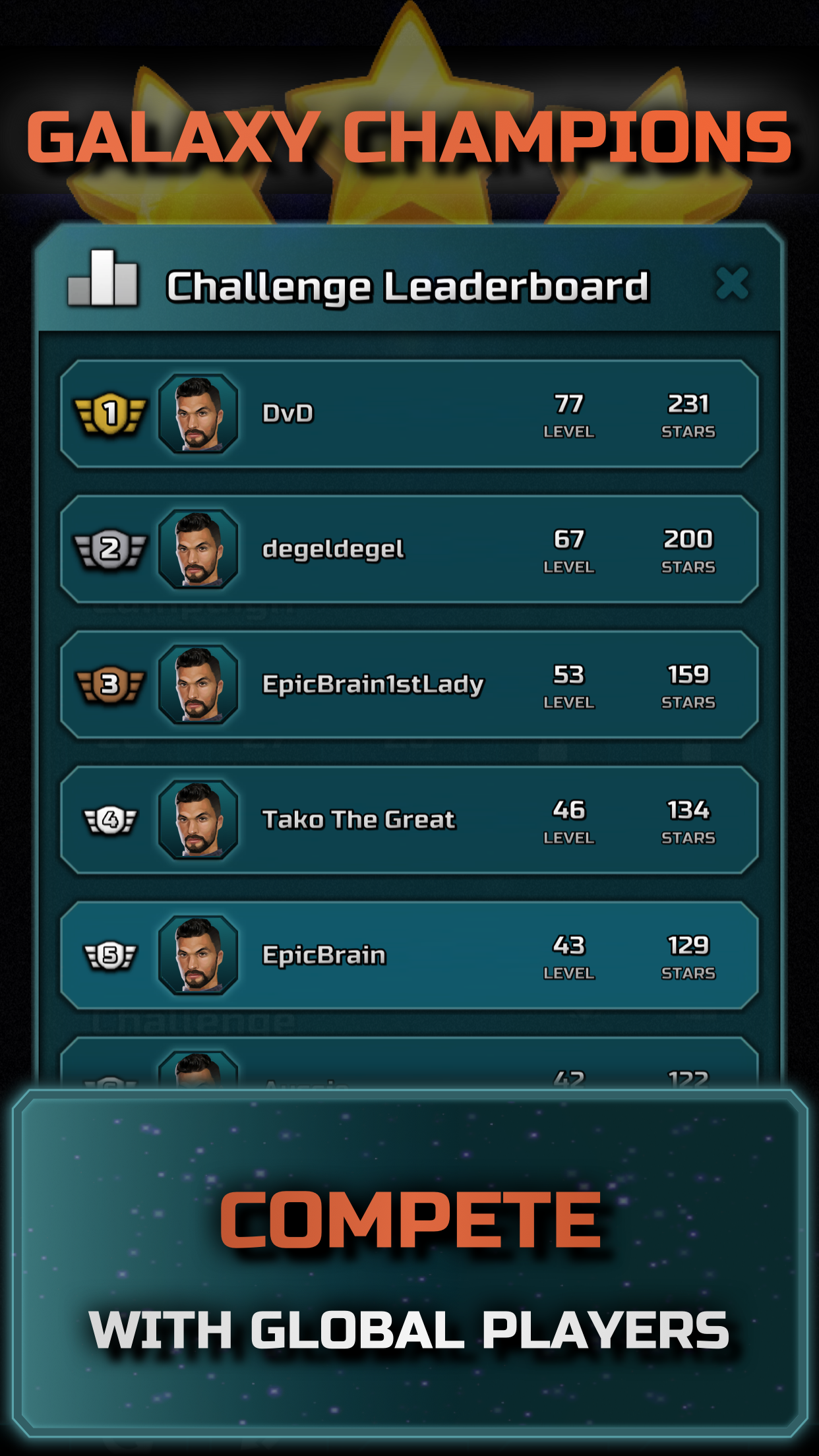Close the Challenge Leaderboard panel
Viewport: 819px width, 1456px height.
coord(732,284)
